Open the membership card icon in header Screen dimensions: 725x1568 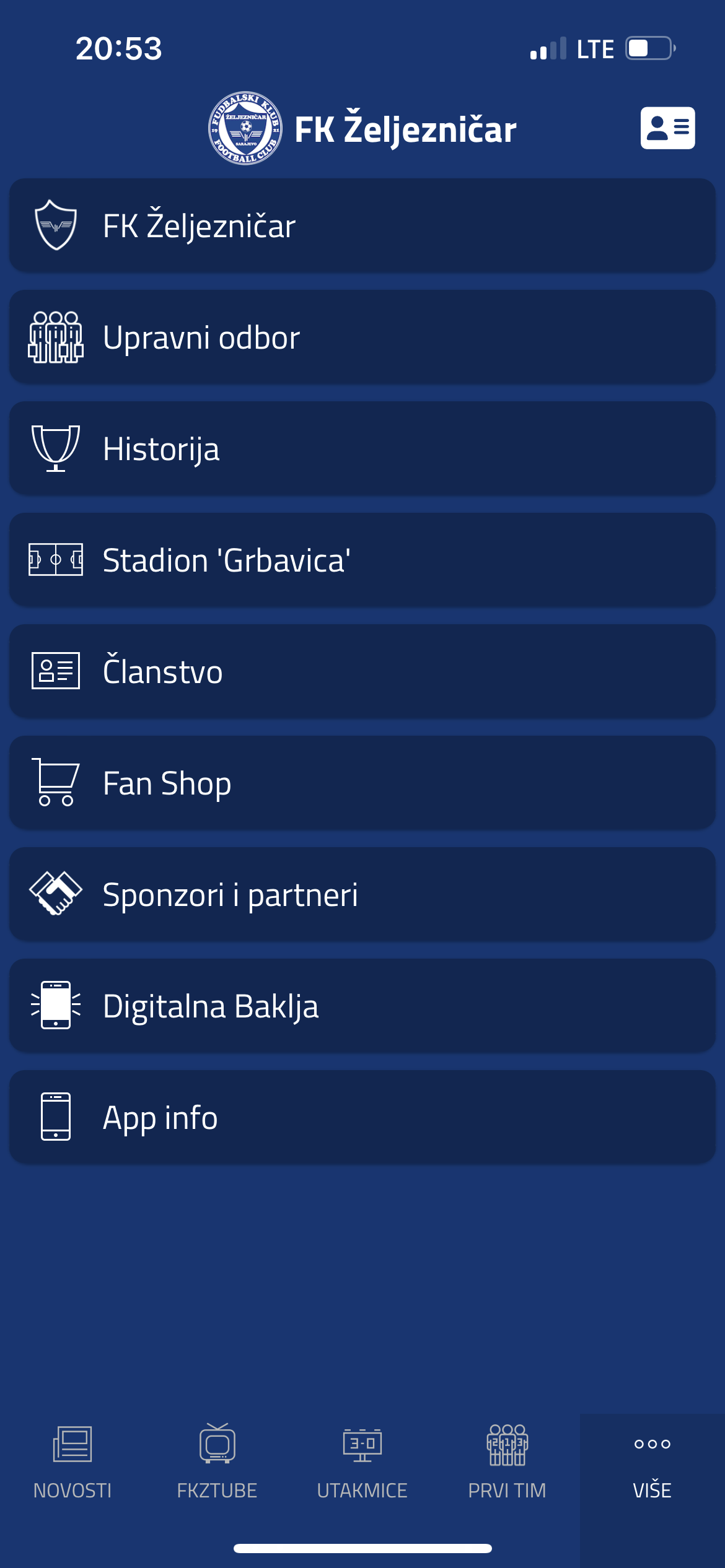pyautogui.click(x=667, y=128)
